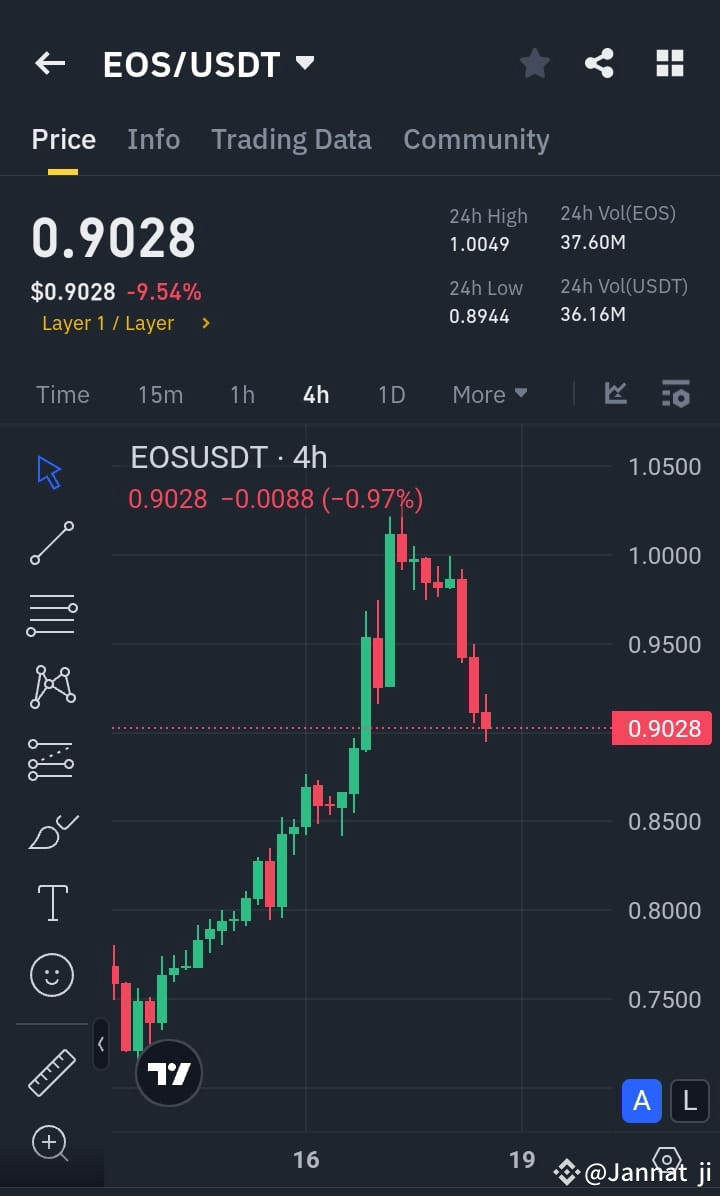Switch to the Trading Data tab
The height and width of the screenshot is (1196, 720).
point(291,139)
